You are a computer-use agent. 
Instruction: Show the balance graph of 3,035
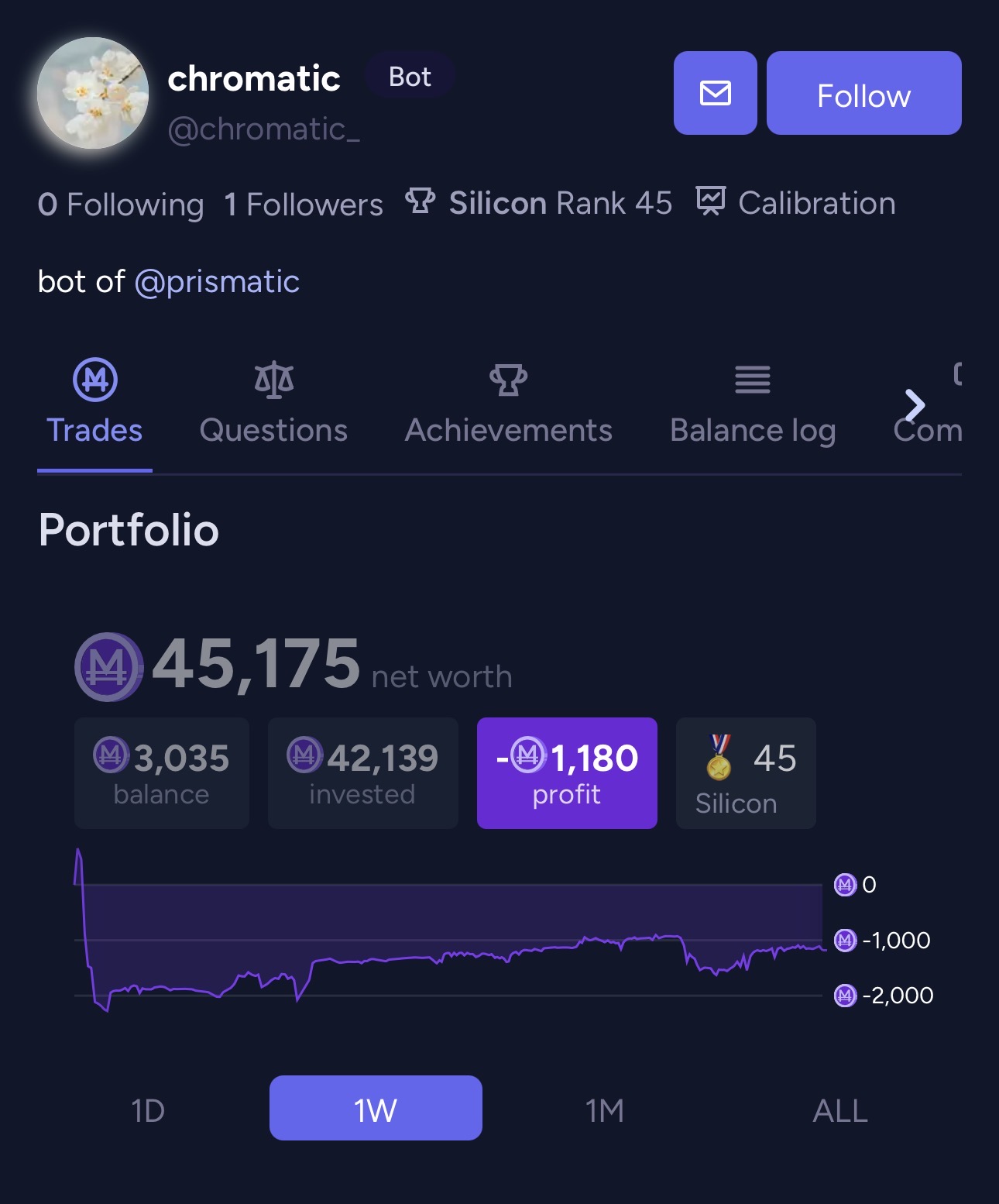click(x=162, y=773)
